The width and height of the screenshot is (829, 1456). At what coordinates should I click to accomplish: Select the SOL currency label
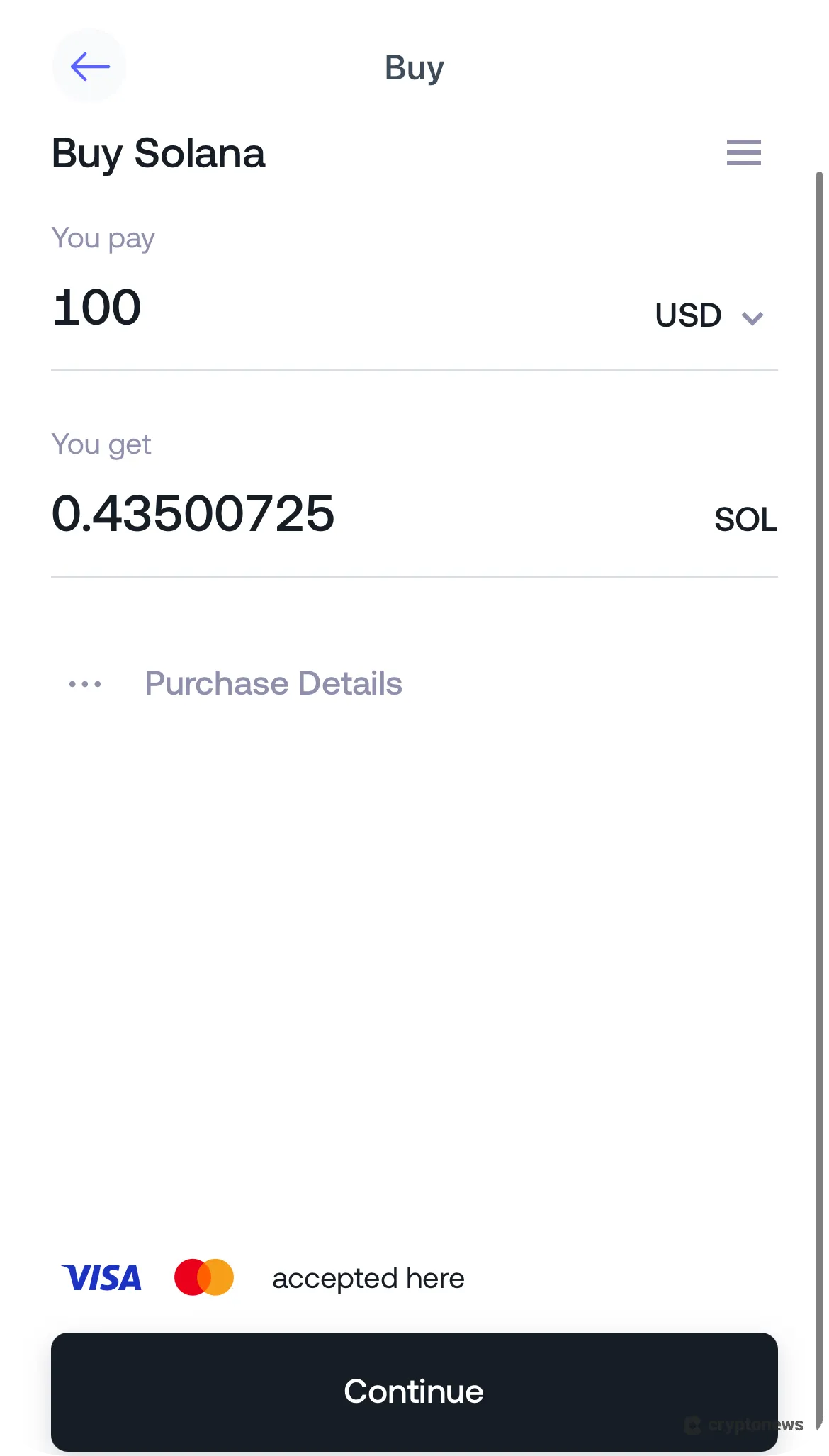745,520
